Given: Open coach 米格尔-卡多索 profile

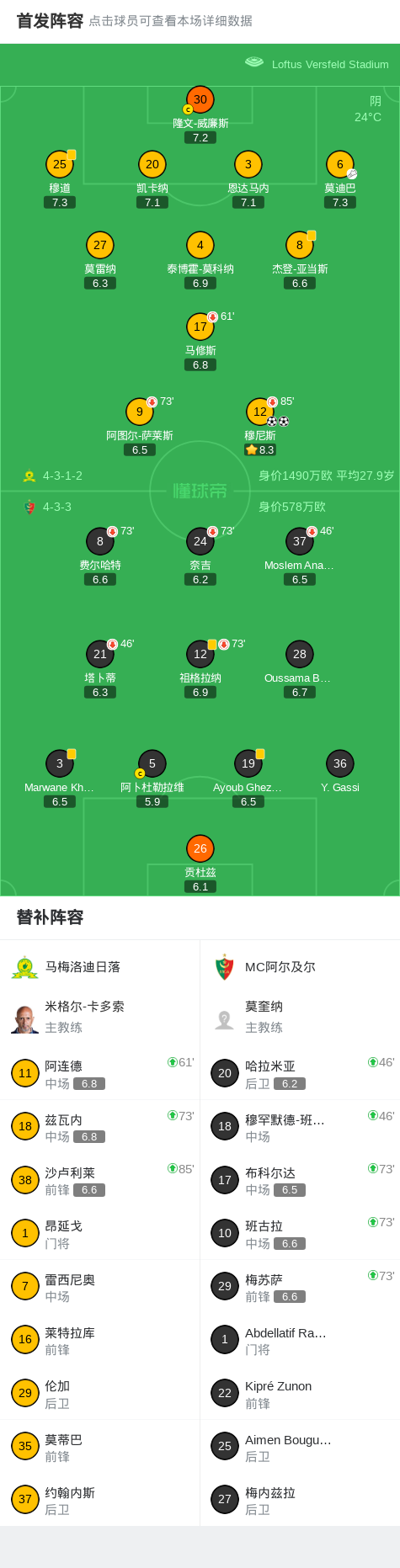Looking at the screenshot, I should (100, 1017).
